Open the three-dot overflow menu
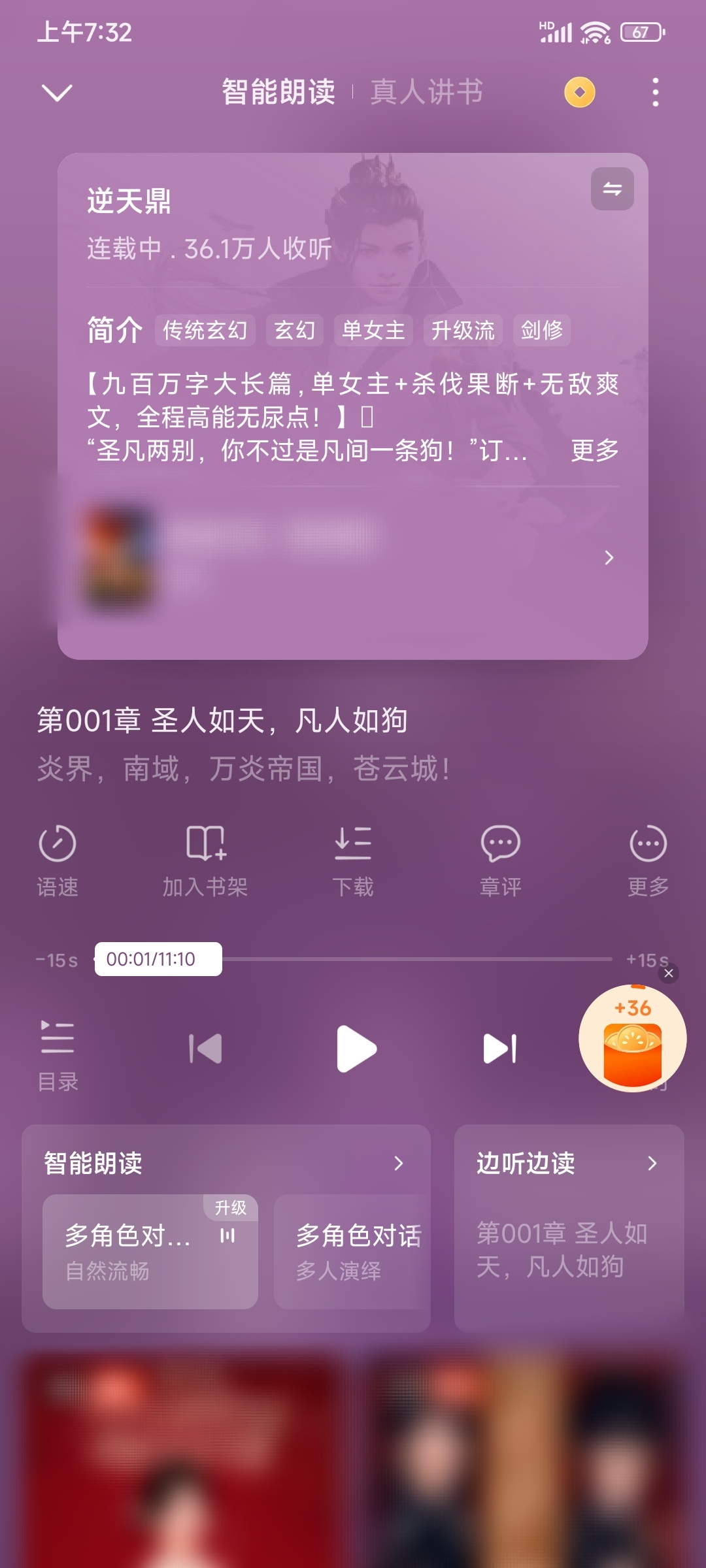The image size is (706, 1568). click(655, 93)
